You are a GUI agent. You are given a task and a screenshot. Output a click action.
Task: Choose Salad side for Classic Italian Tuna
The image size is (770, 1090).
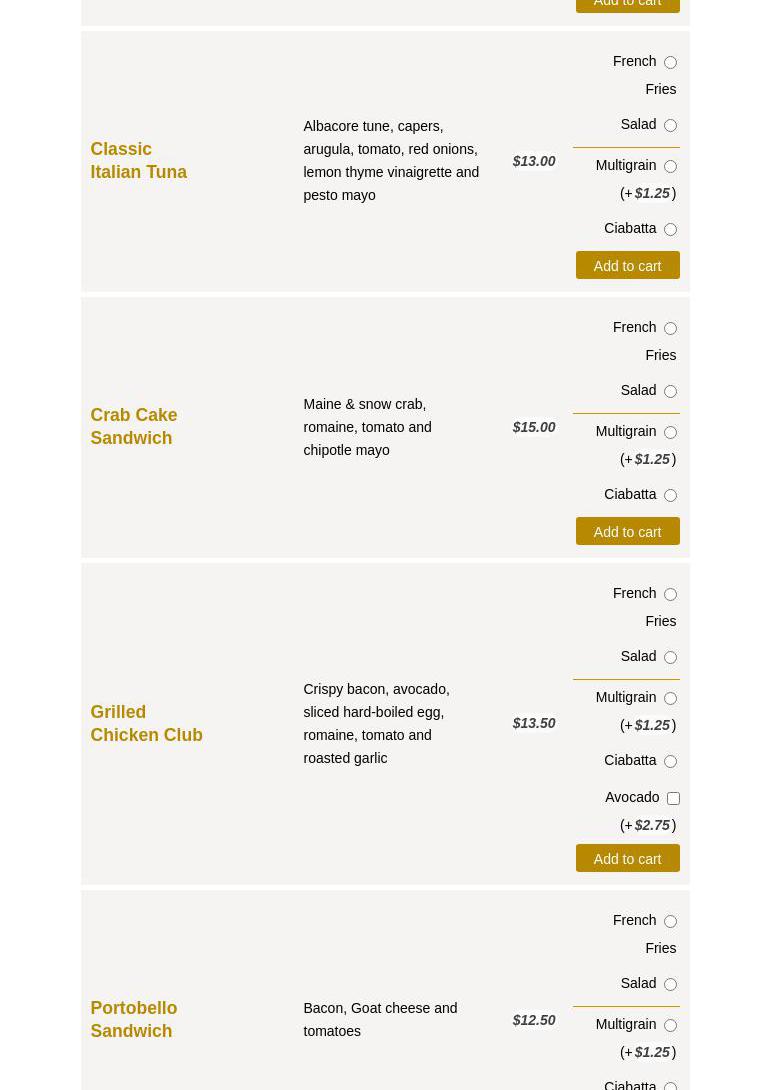pos(670,125)
